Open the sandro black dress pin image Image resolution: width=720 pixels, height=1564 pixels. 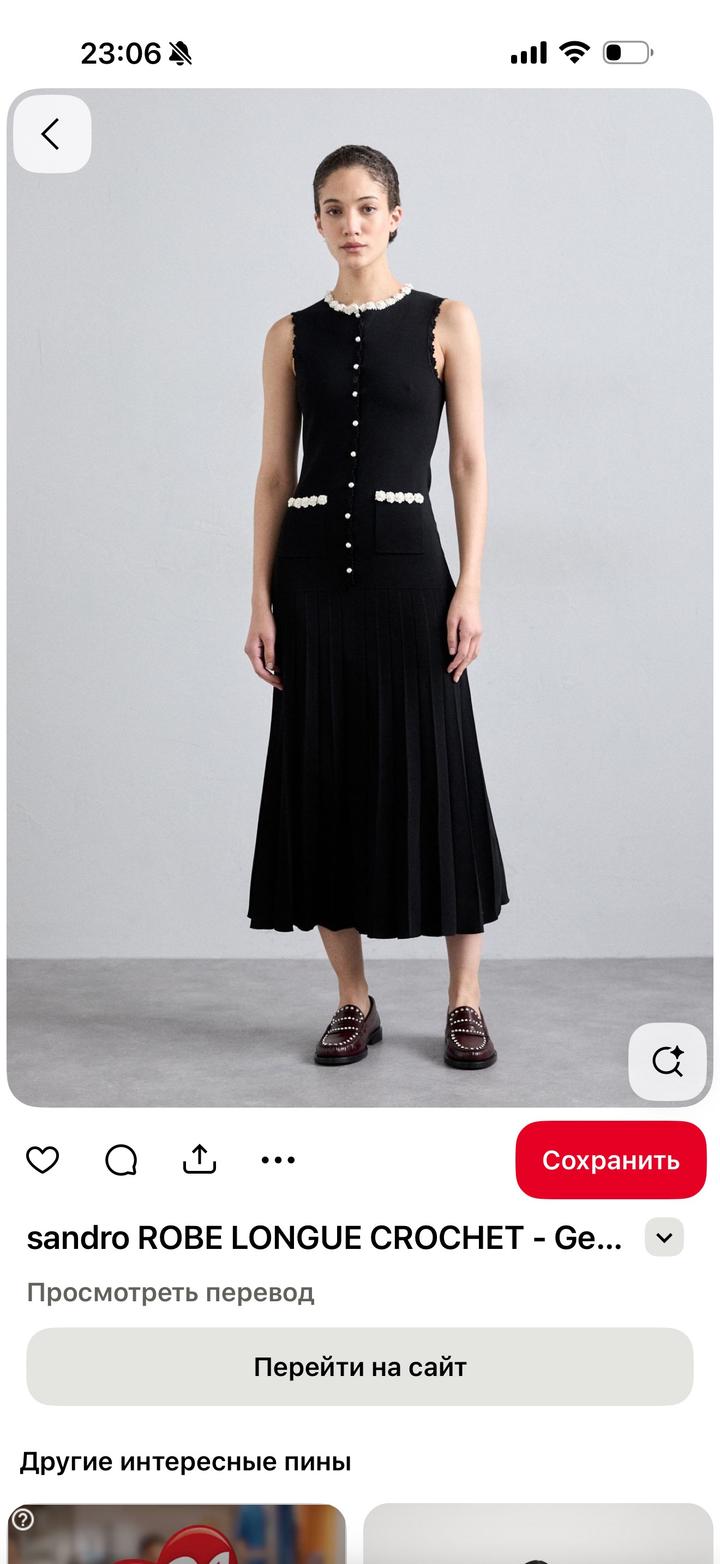pyautogui.click(x=360, y=600)
